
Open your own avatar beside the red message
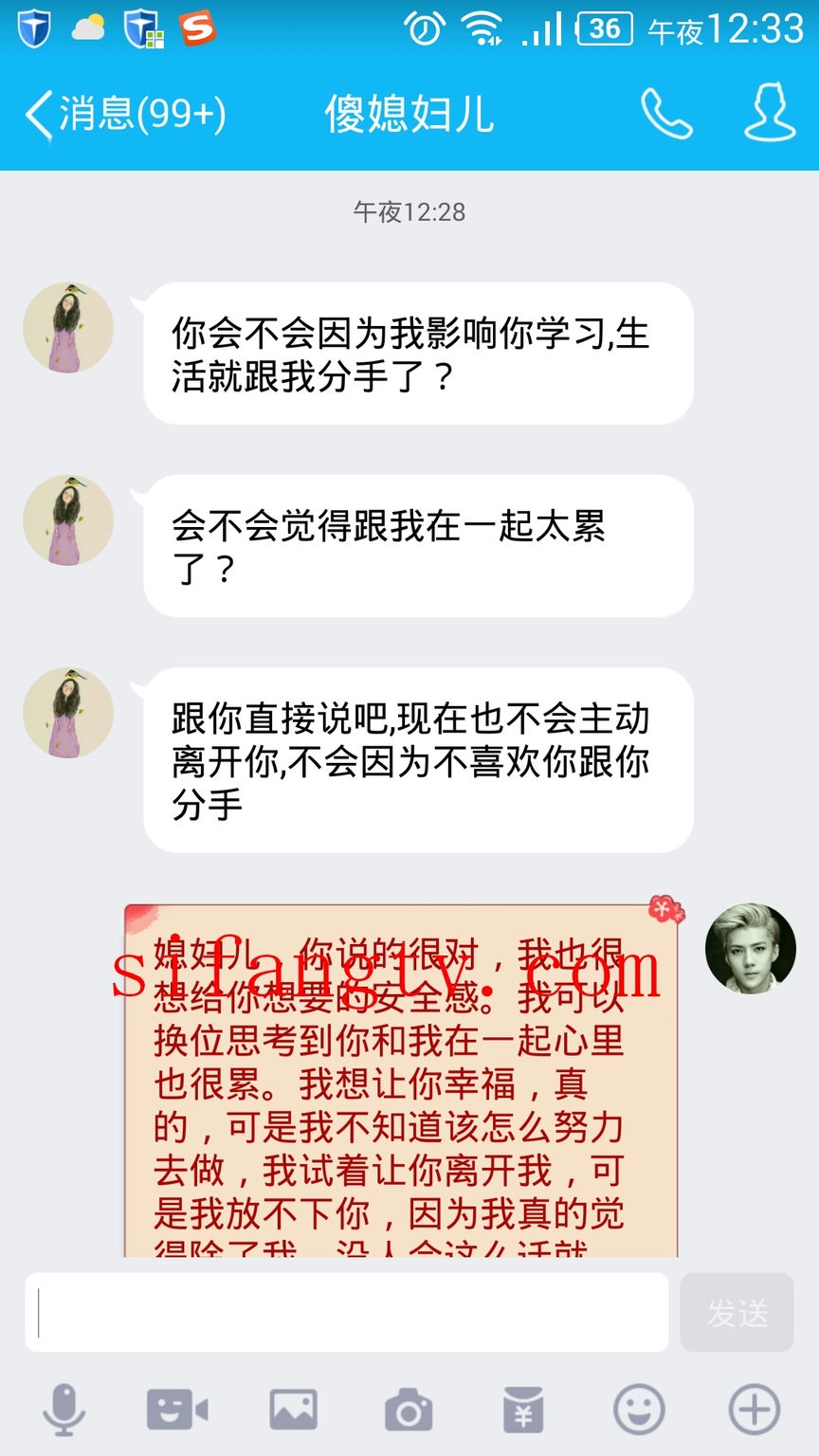750,948
